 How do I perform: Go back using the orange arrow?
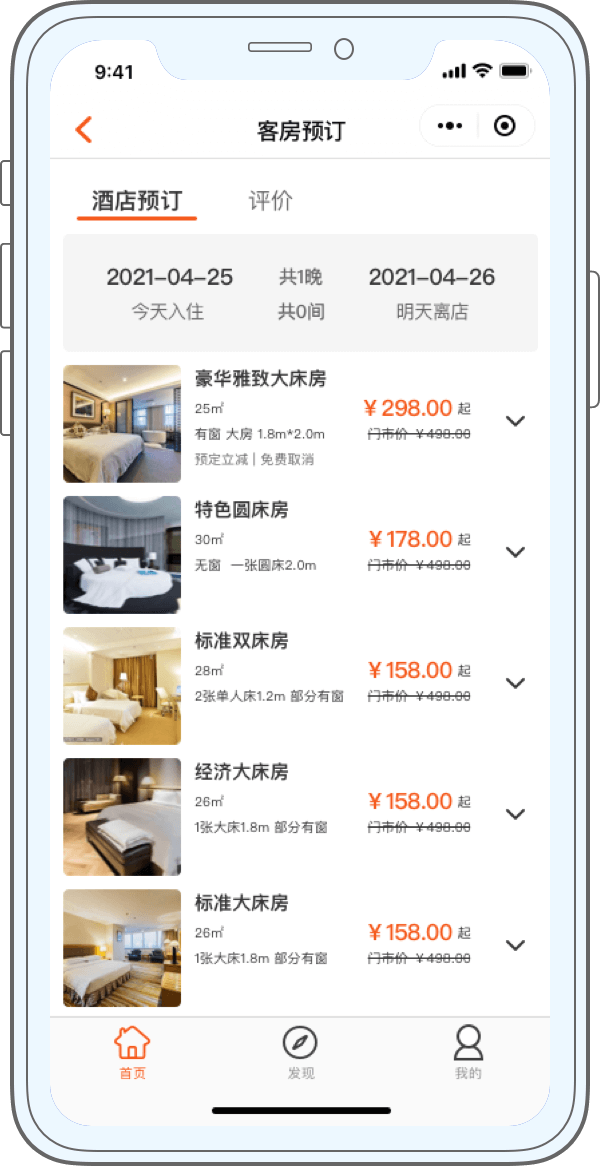(84, 129)
